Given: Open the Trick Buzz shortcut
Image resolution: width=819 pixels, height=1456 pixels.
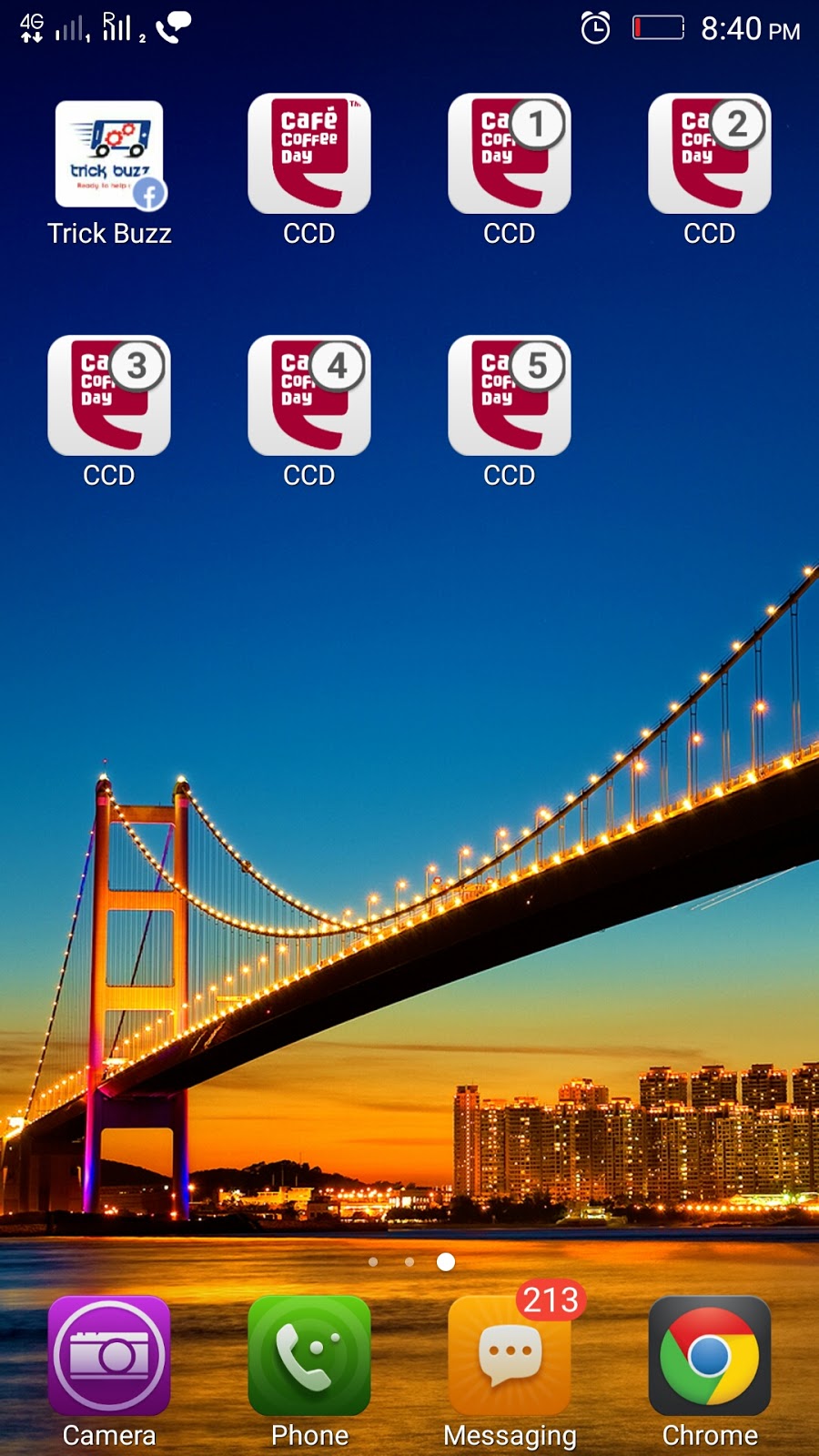Looking at the screenshot, I should pyautogui.click(x=109, y=155).
